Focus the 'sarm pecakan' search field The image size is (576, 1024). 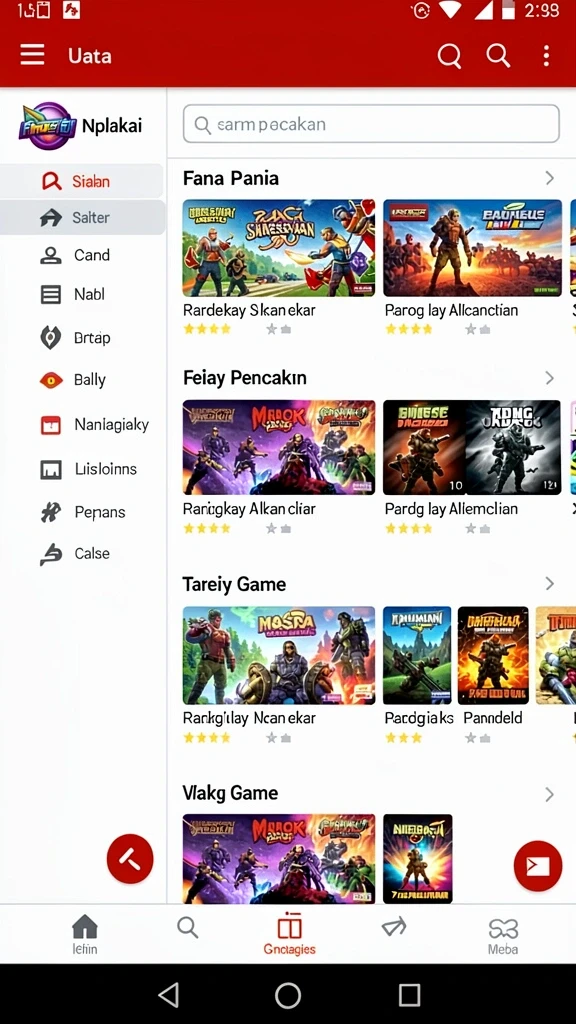(371, 123)
